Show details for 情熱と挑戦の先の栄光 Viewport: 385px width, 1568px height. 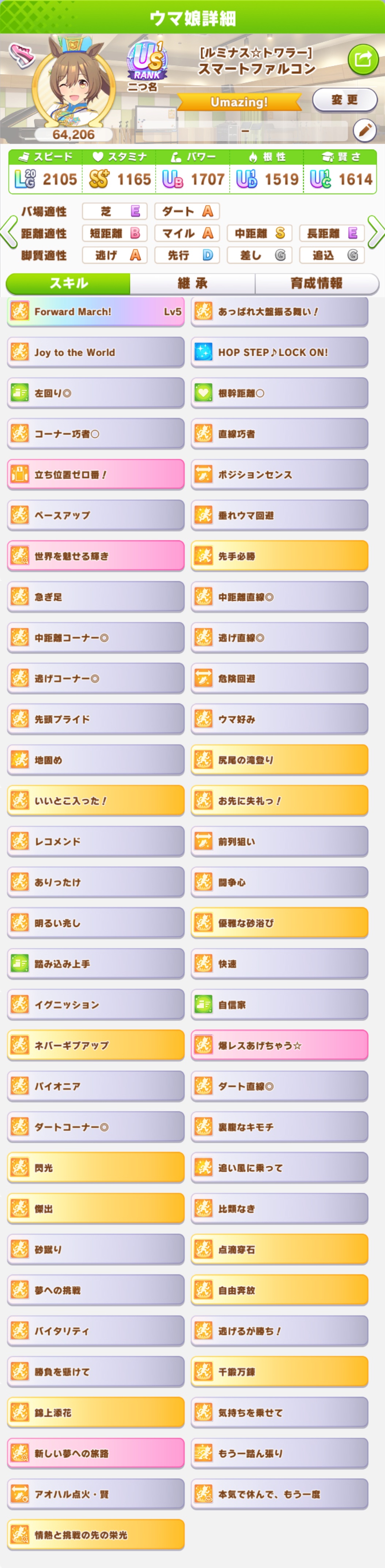(96, 1534)
